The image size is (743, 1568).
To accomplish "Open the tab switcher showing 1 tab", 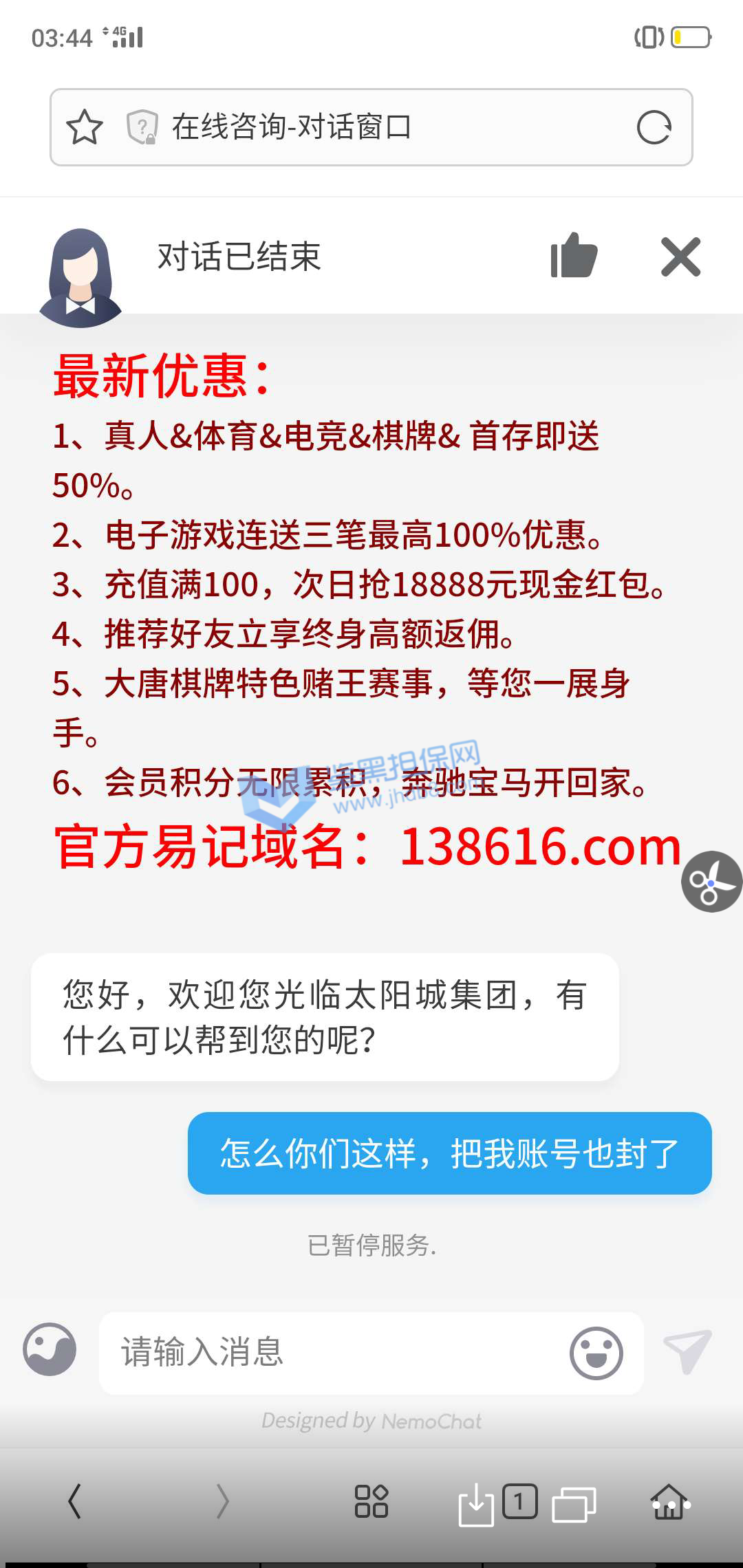I will [x=520, y=1501].
